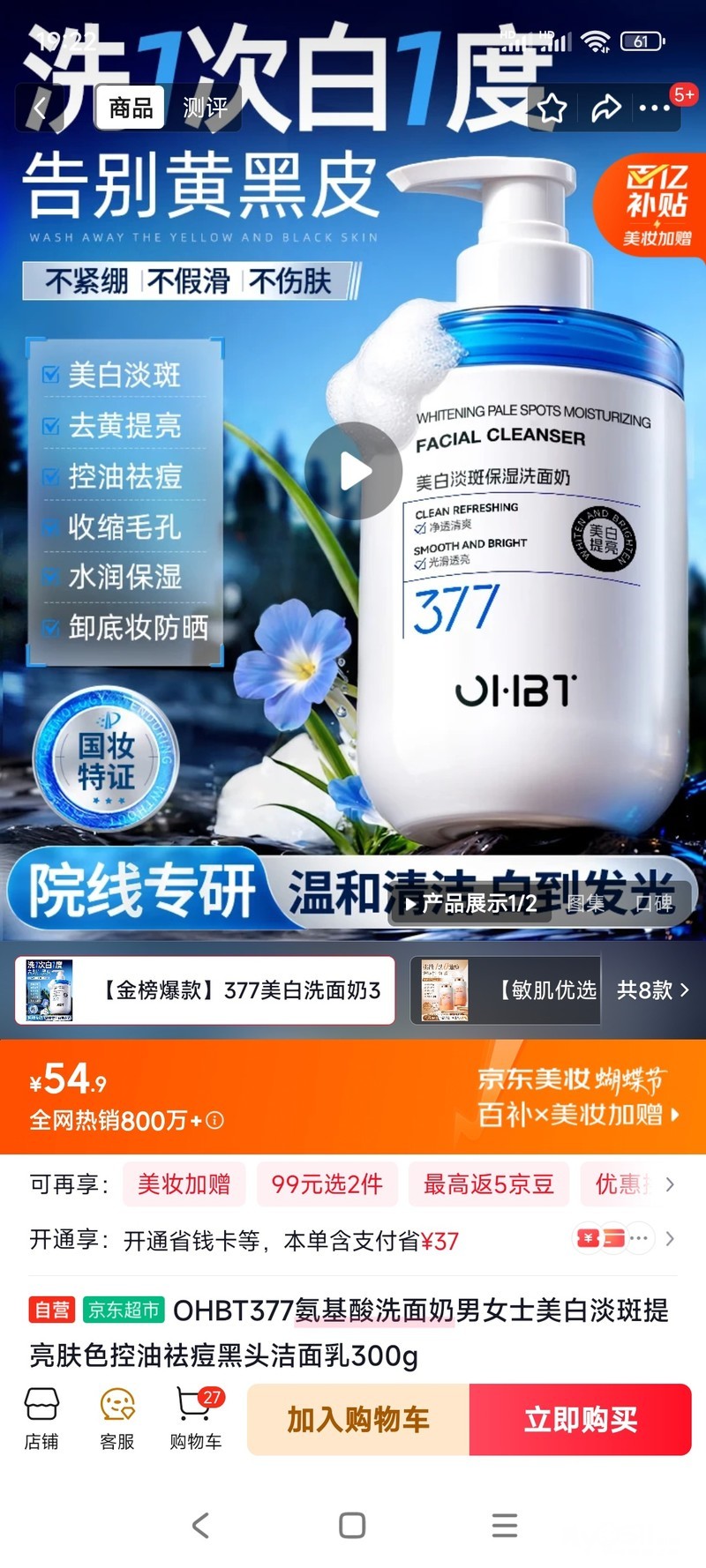Add item via 加入购物车

[x=358, y=1419]
